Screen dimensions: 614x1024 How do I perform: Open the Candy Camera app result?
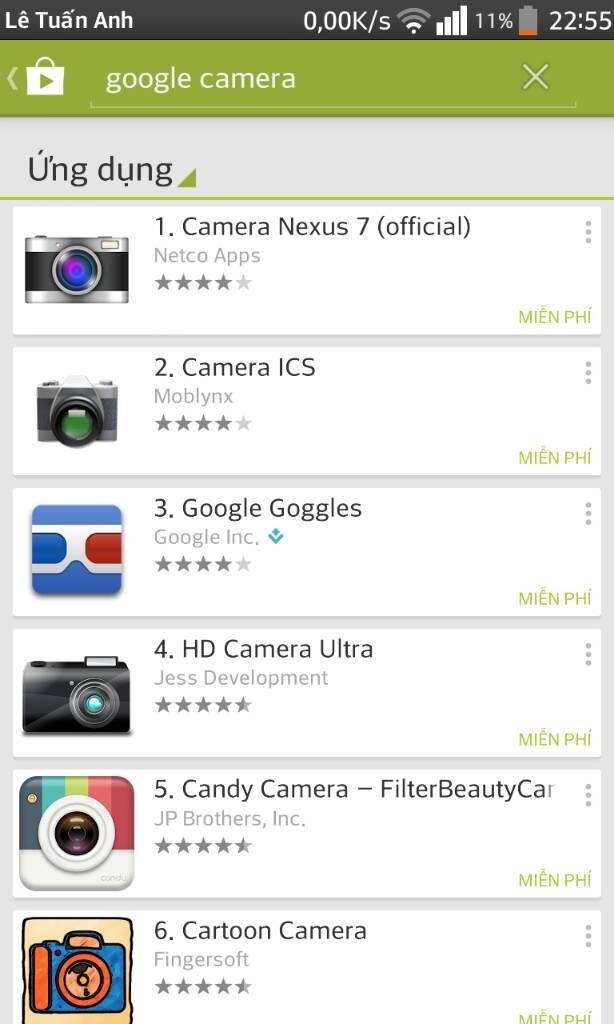click(x=306, y=833)
